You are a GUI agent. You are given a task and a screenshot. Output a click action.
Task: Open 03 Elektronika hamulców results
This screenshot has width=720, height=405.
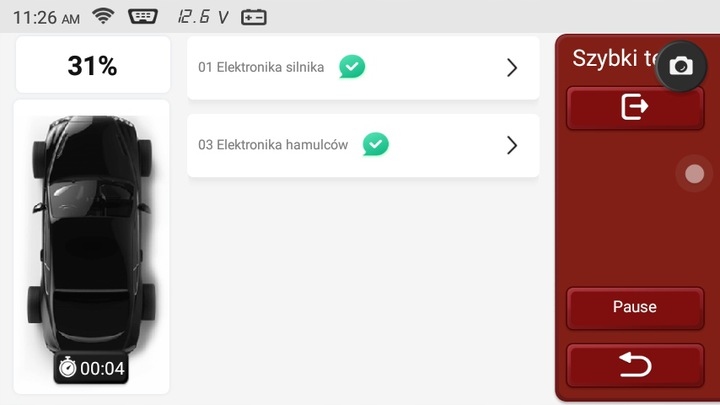[362, 145]
